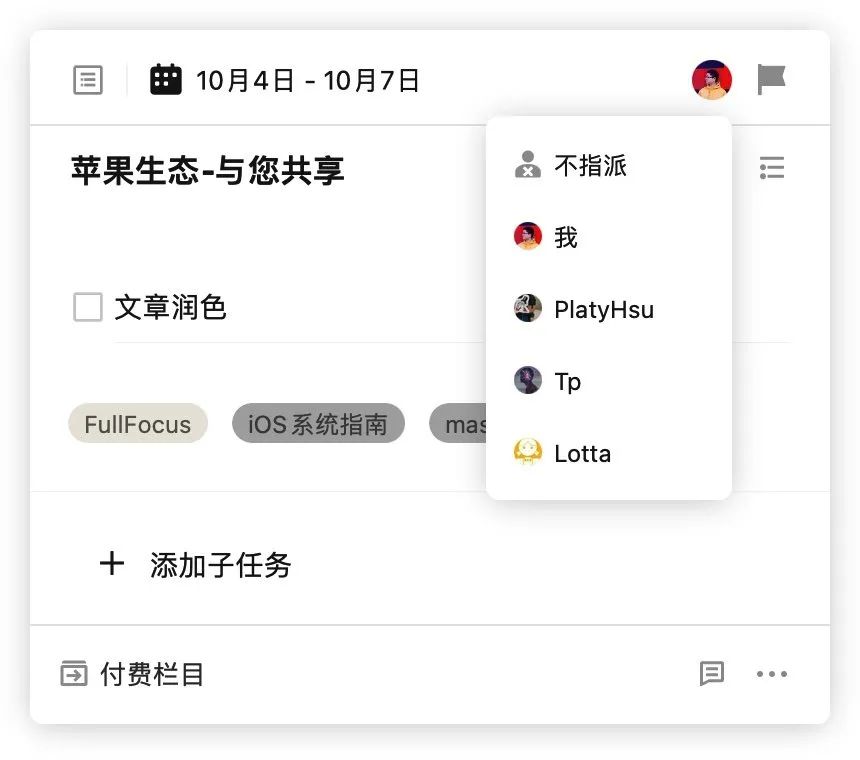The width and height of the screenshot is (860, 760).
Task: Open the checklist icon beside the title
Action: tap(771, 167)
